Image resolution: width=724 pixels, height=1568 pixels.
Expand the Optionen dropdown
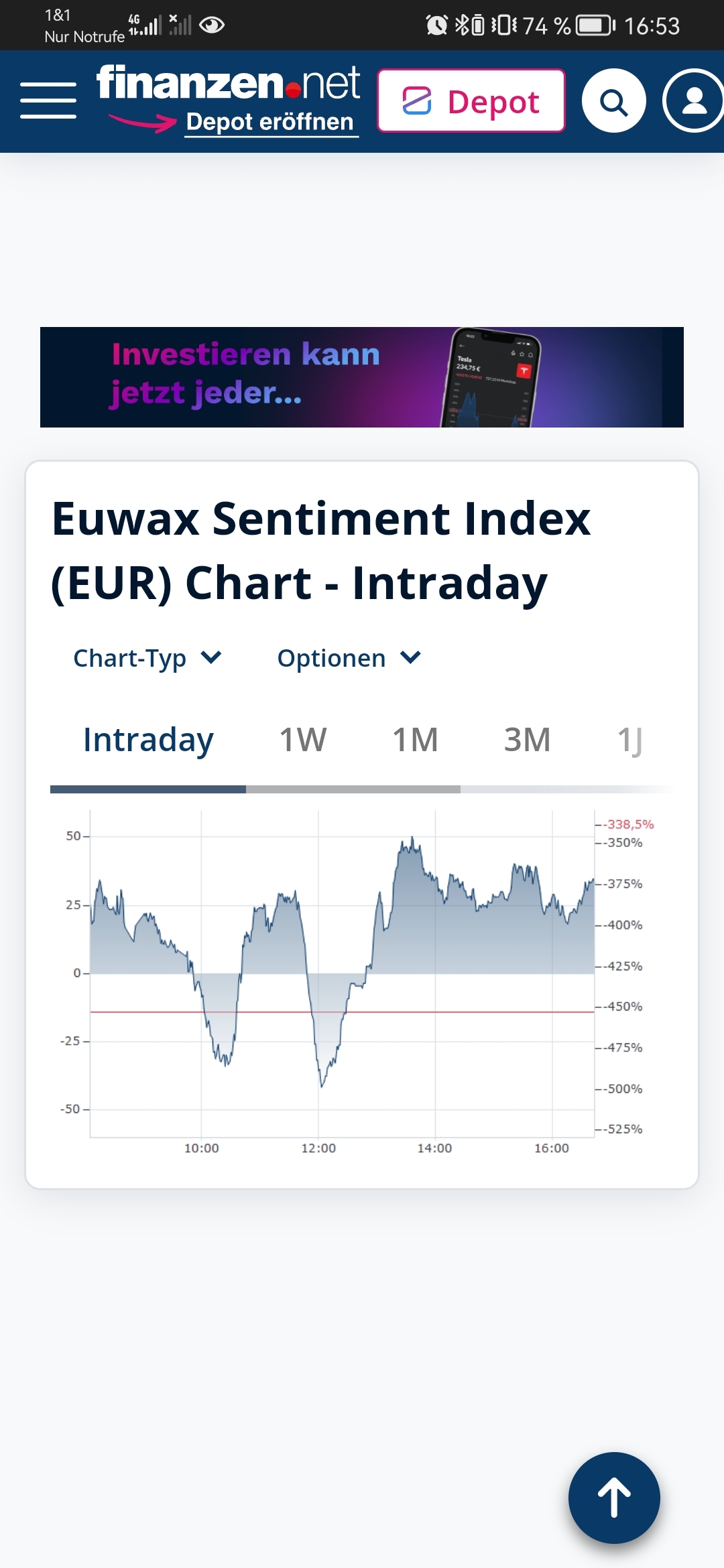(349, 658)
